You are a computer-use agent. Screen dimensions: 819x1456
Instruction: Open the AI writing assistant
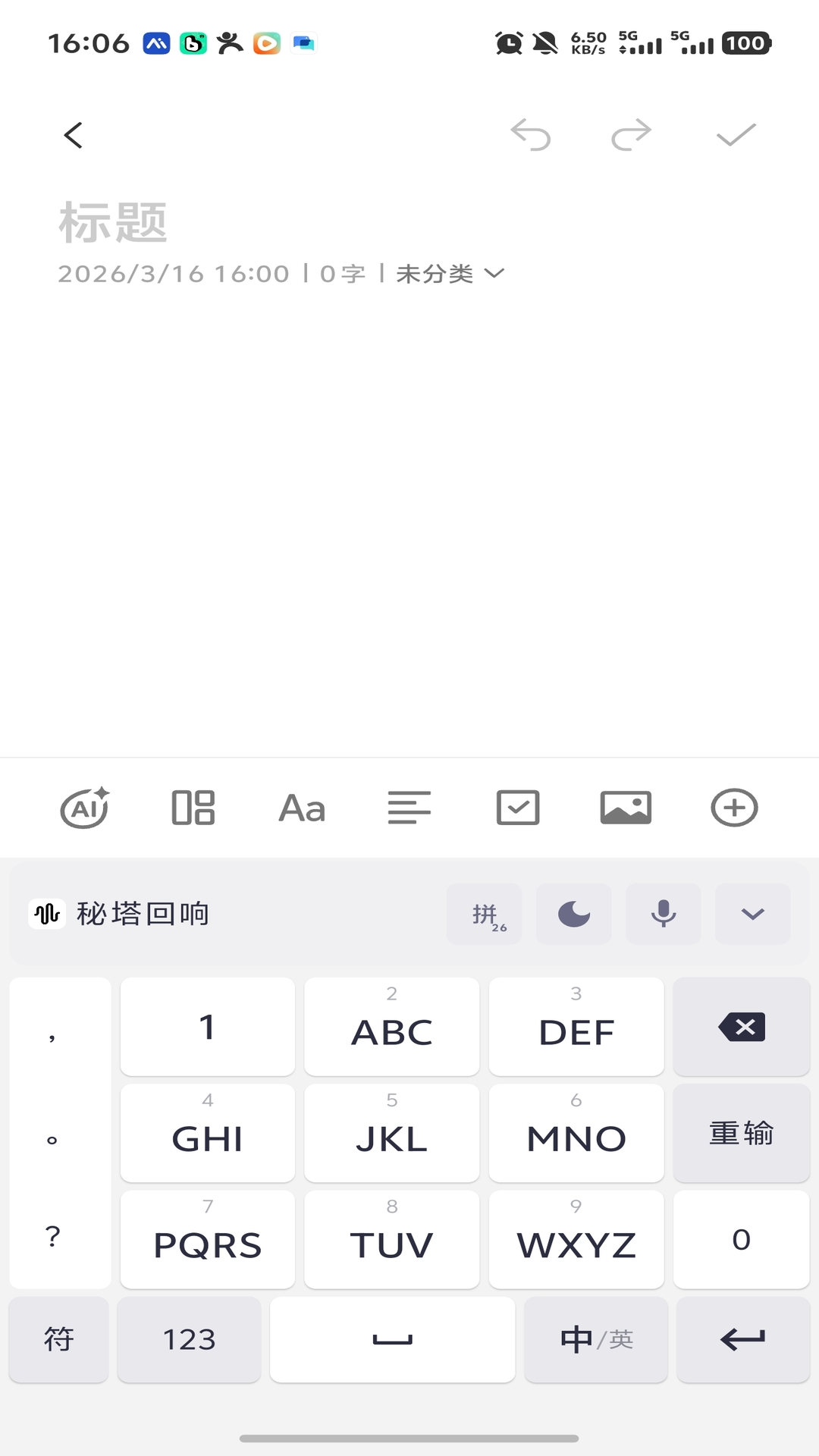(83, 808)
